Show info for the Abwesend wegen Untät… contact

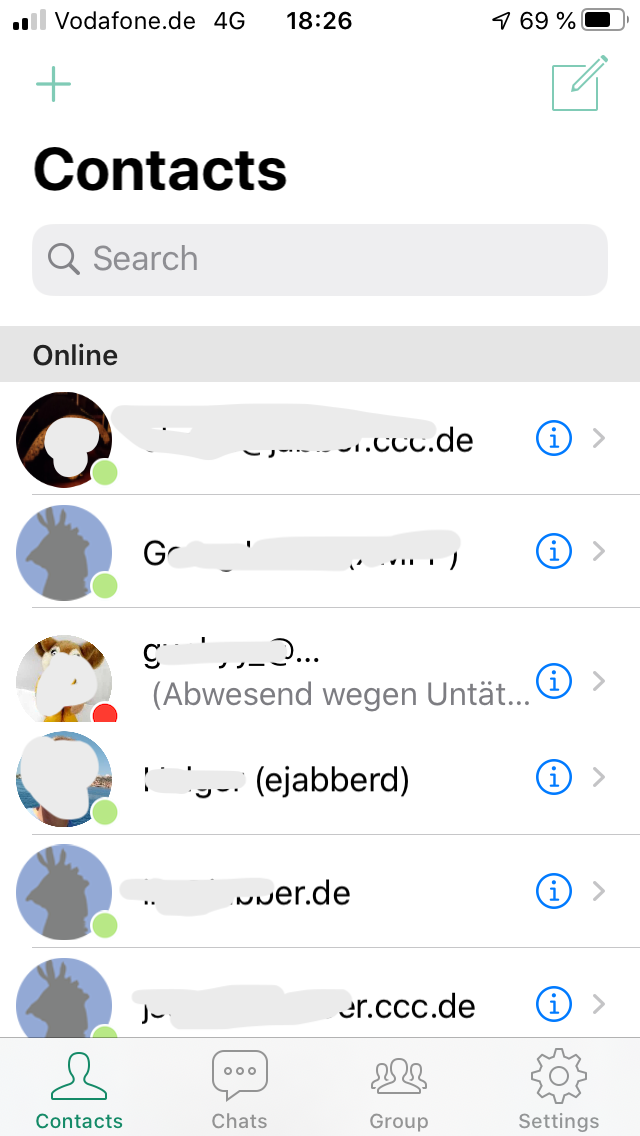(x=554, y=681)
